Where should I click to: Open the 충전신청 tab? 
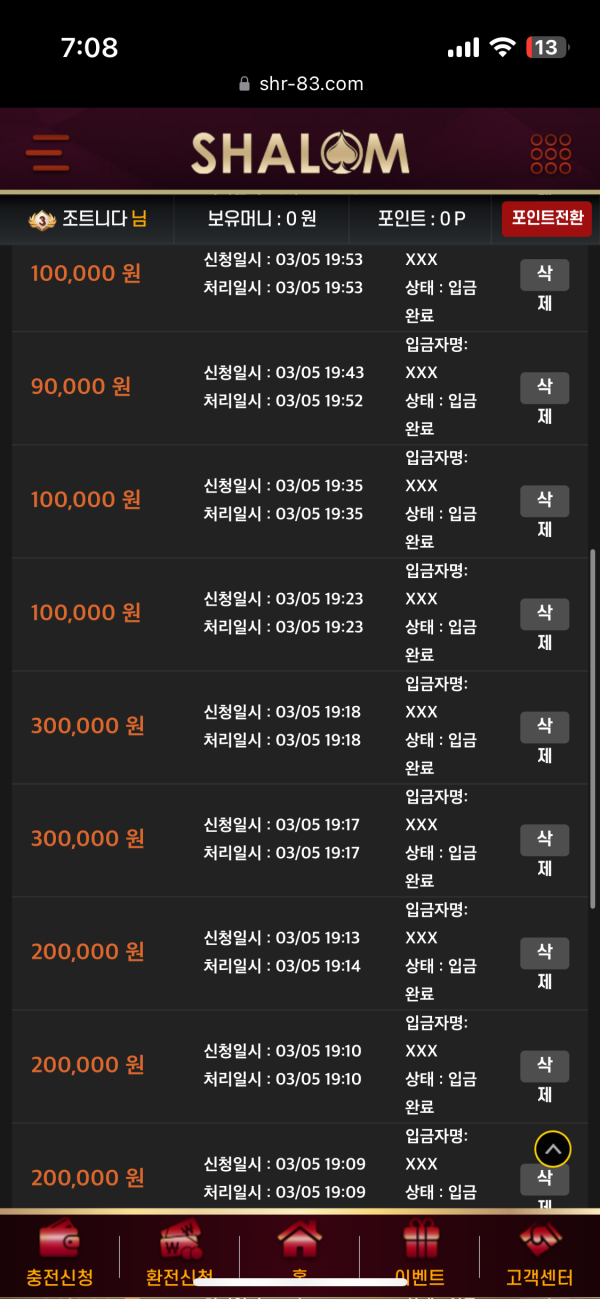point(60,1254)
